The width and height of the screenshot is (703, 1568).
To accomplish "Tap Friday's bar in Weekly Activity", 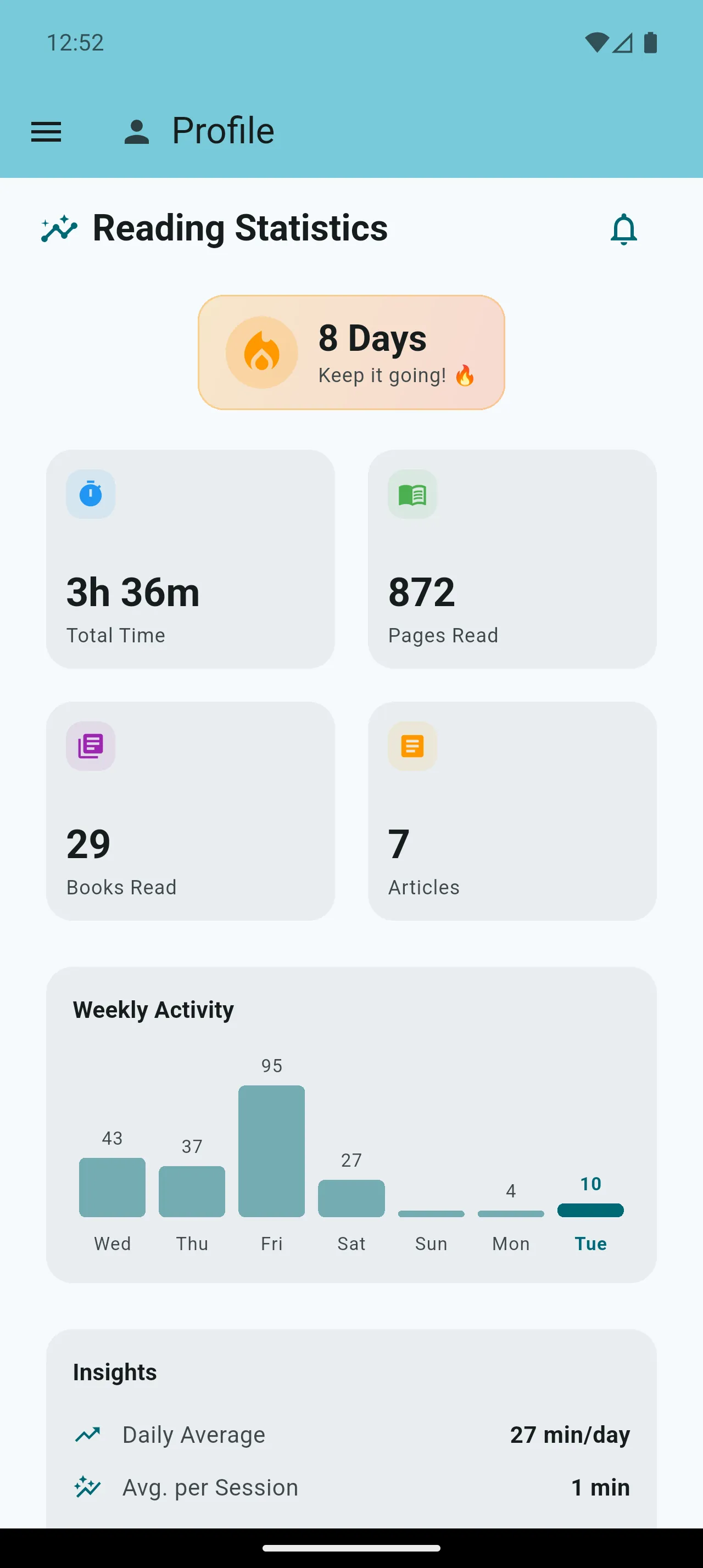I will click(271, 1150).
